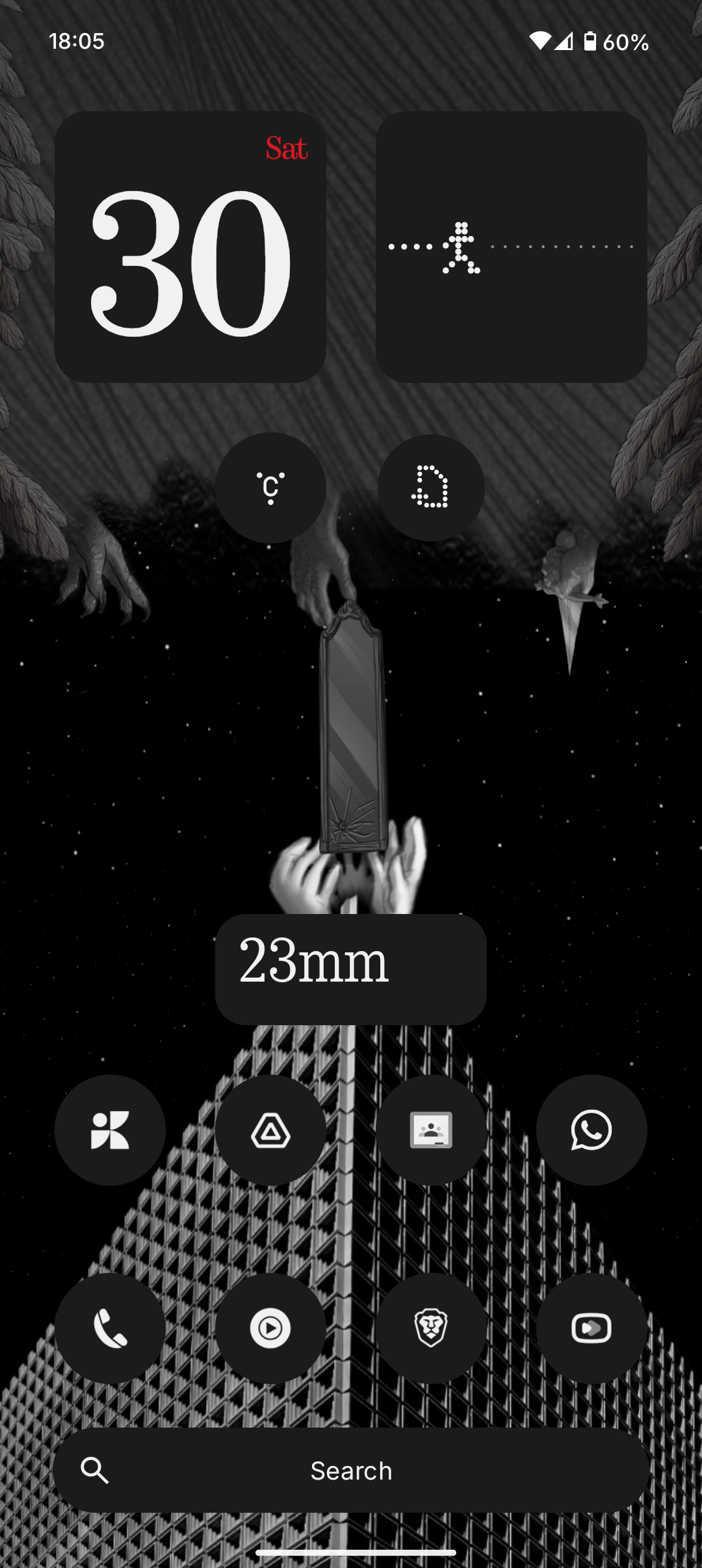Open the Brave browser lion icon
Viewport: 702px width, 1568px height.
coord(431,1328)
